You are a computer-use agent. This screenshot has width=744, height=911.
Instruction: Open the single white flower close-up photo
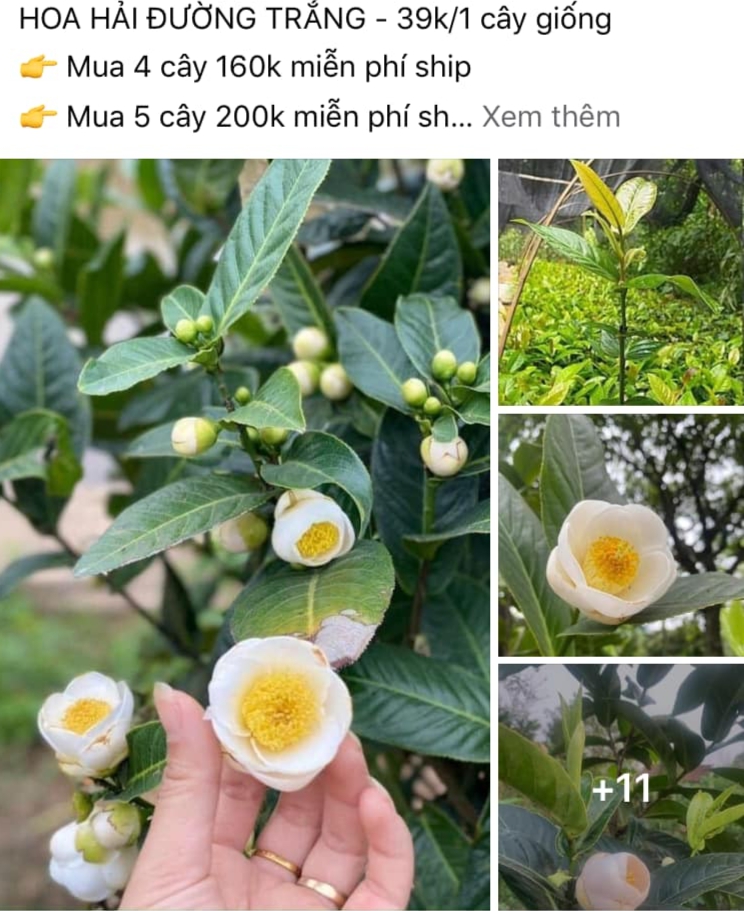coord(620,534)
